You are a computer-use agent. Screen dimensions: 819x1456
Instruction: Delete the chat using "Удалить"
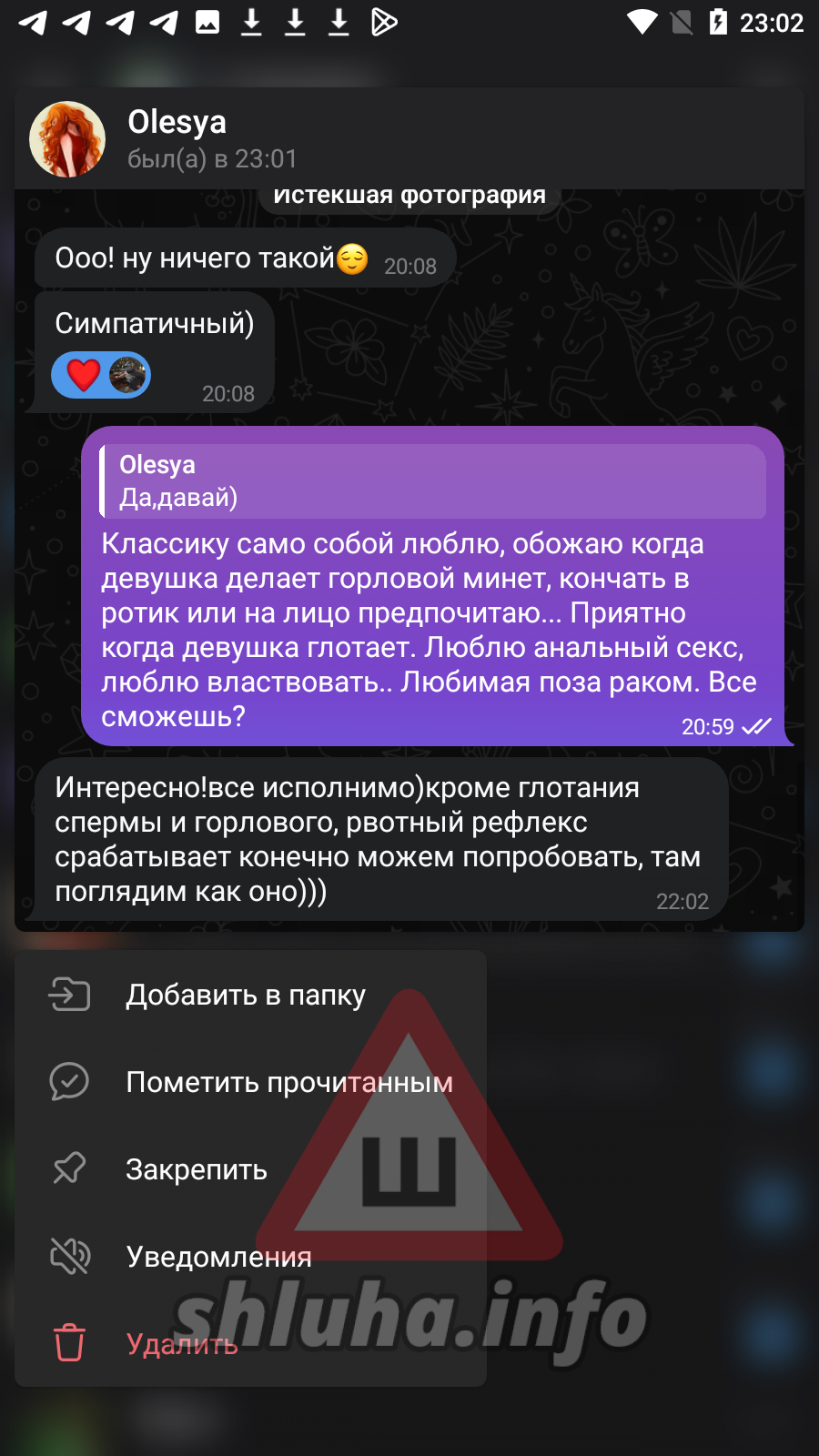click(x=182, y=1344)
